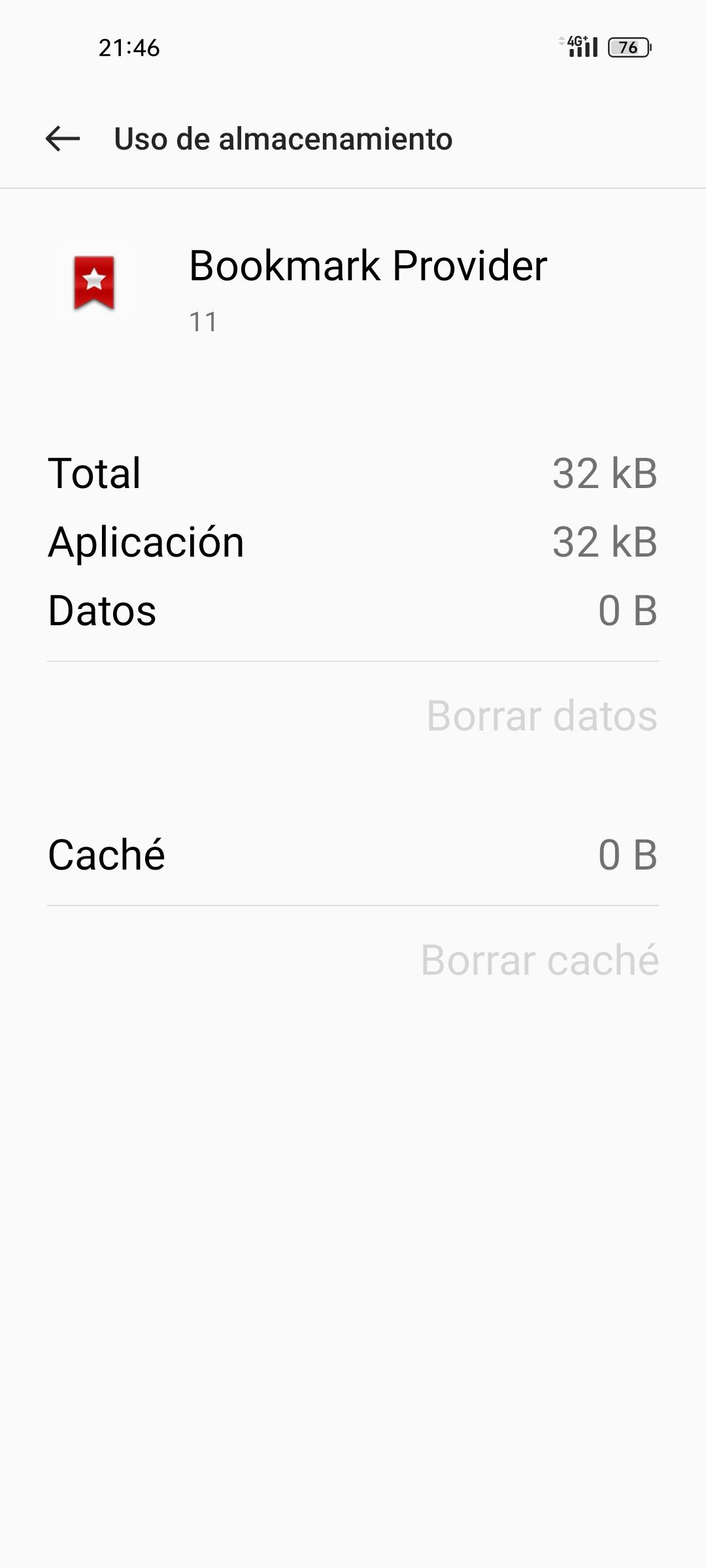Tap the 32 kB Total value
The width and height of the screenshot is (706, 1568).
[607, 473]
